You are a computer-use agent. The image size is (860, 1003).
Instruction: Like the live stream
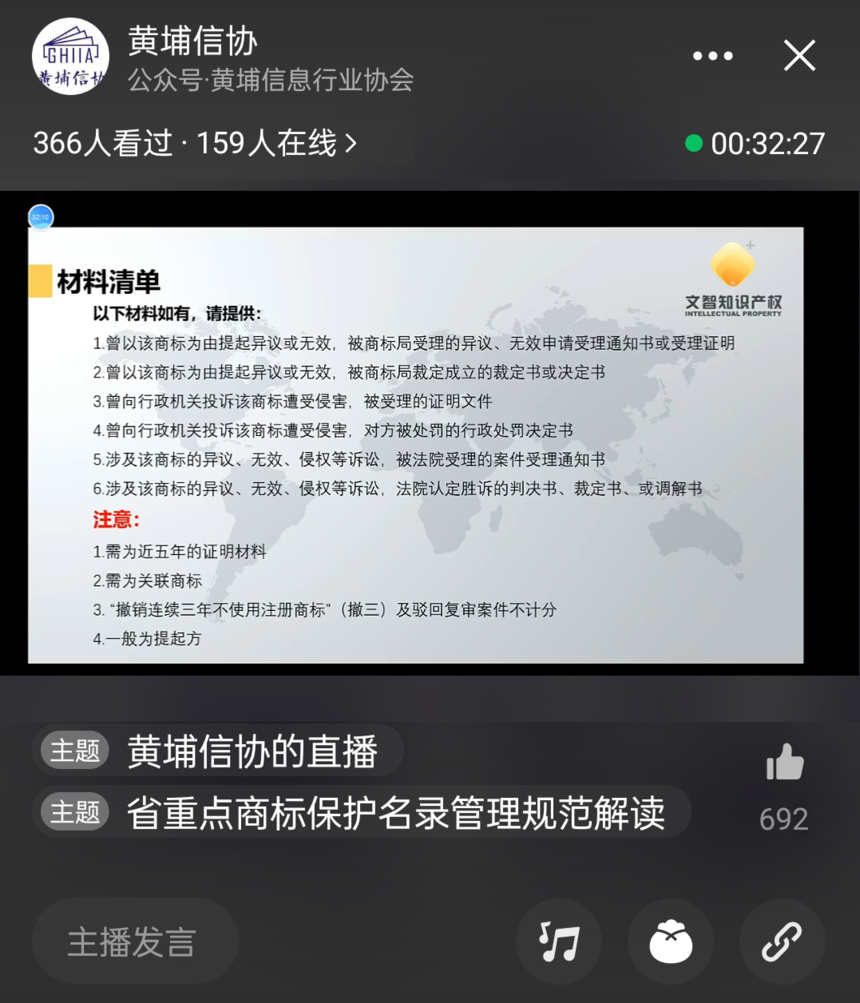click(x=785, y=763)
